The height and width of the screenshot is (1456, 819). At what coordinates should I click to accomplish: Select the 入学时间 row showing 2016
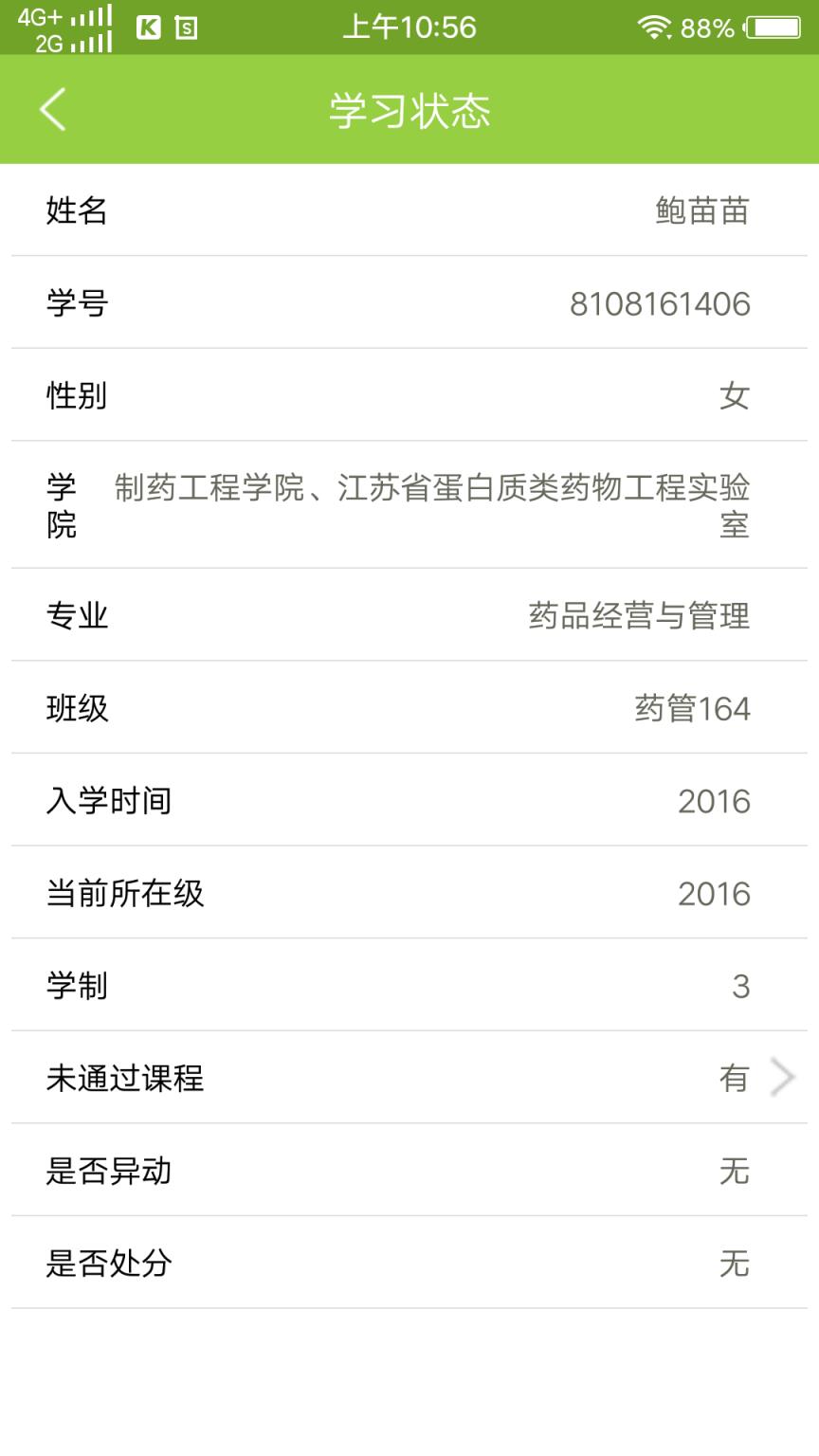pyautogui.click(x=409, y=800)
